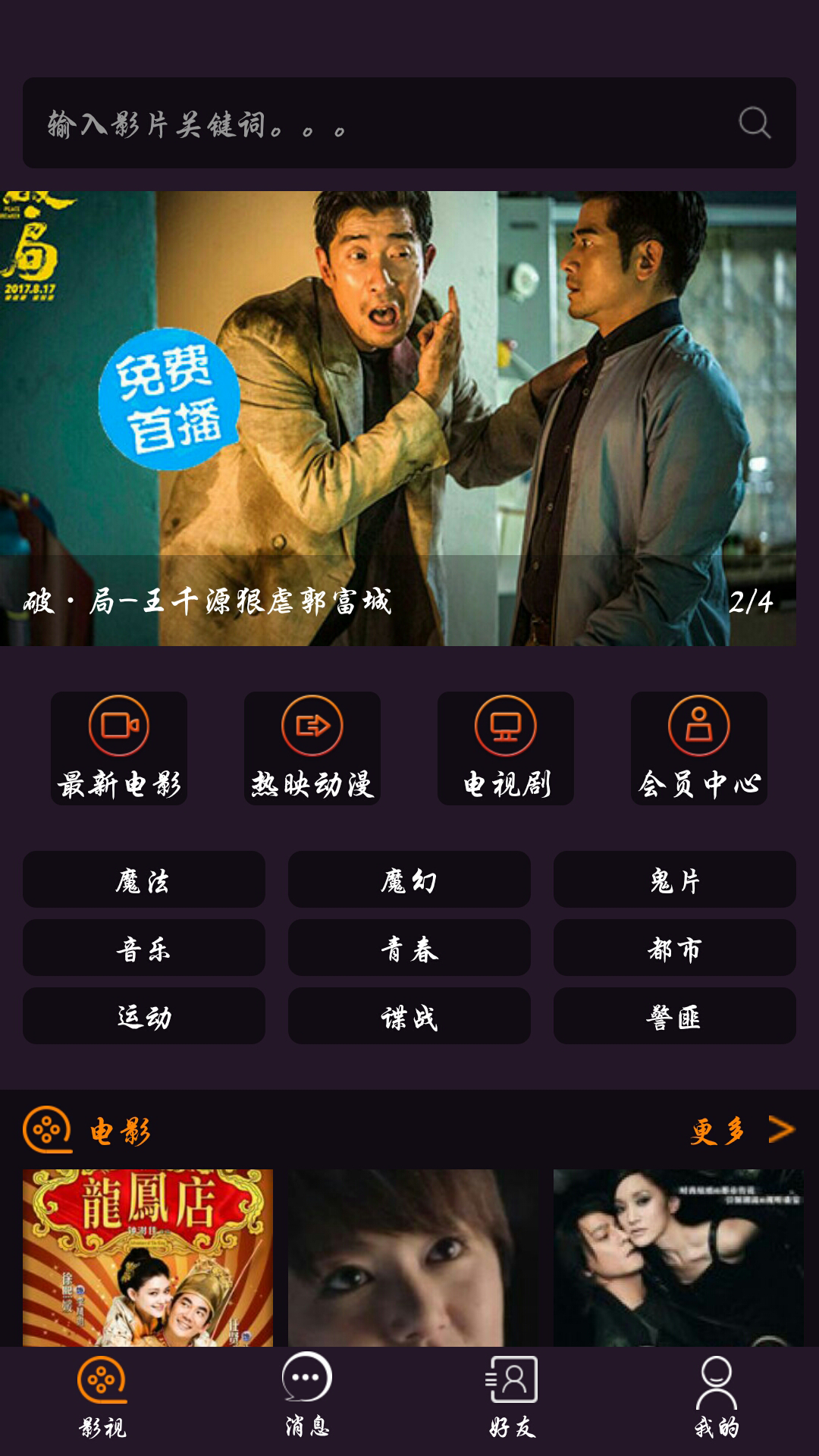Pick the 青春 genre
The height and width of the screenshot is (1456, 819).
click(x=409, y=948)
